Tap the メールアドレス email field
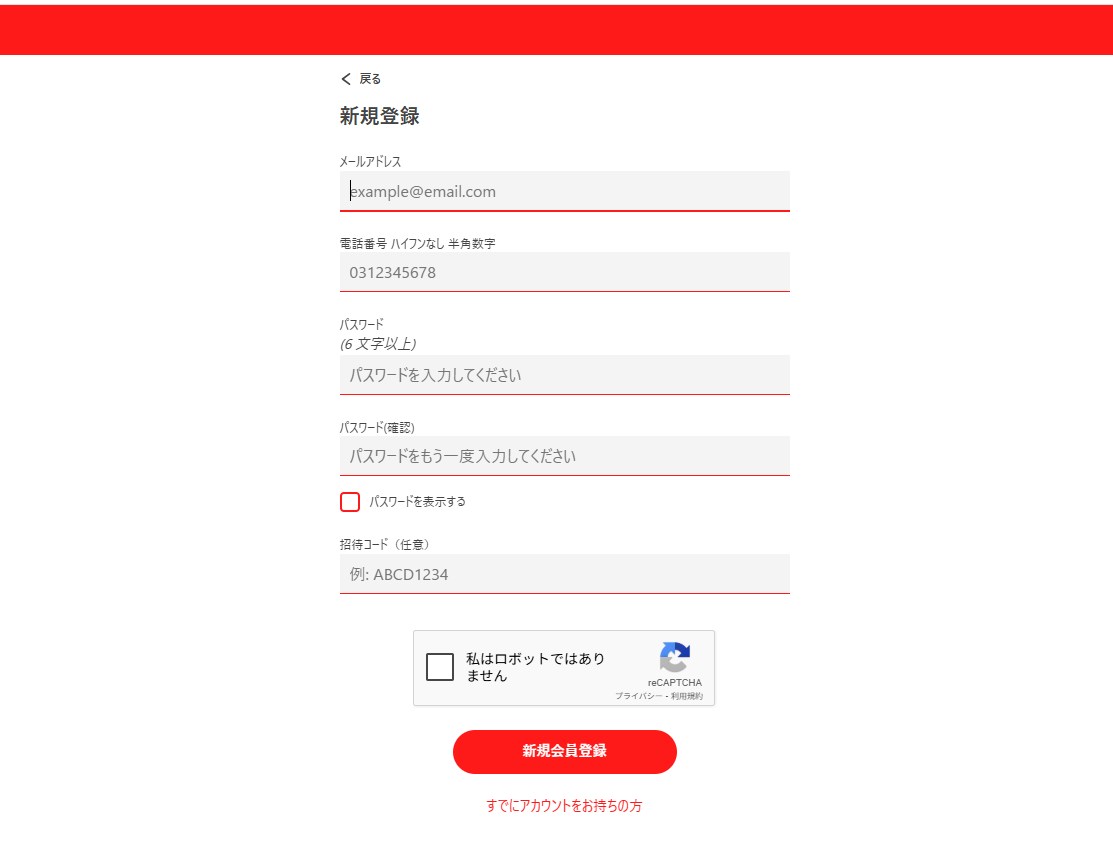The height and width of the screenshot is (851, 1113). pos(564,191)
